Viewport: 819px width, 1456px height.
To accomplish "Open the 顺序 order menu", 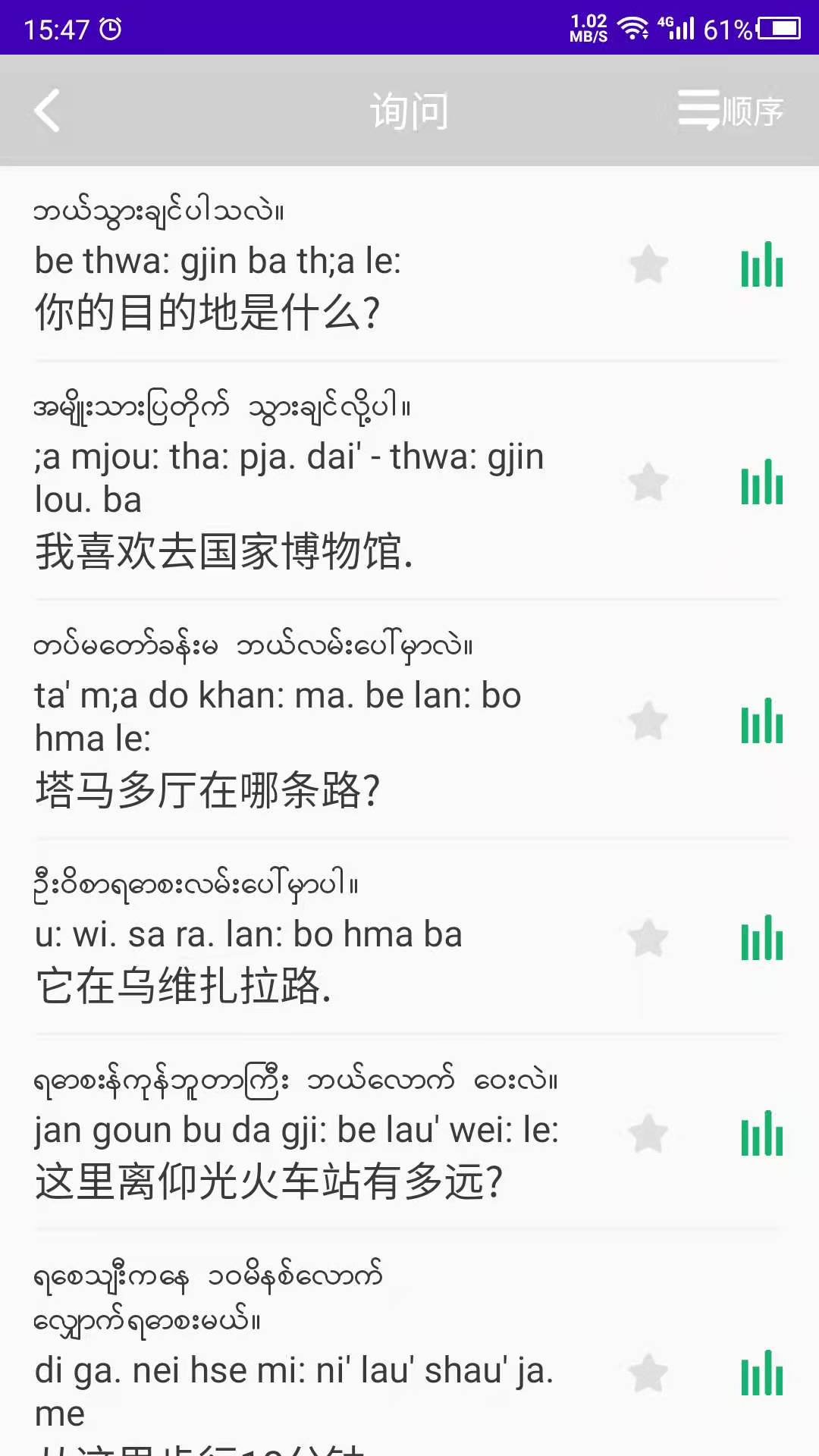I will (x=730, y=111).
